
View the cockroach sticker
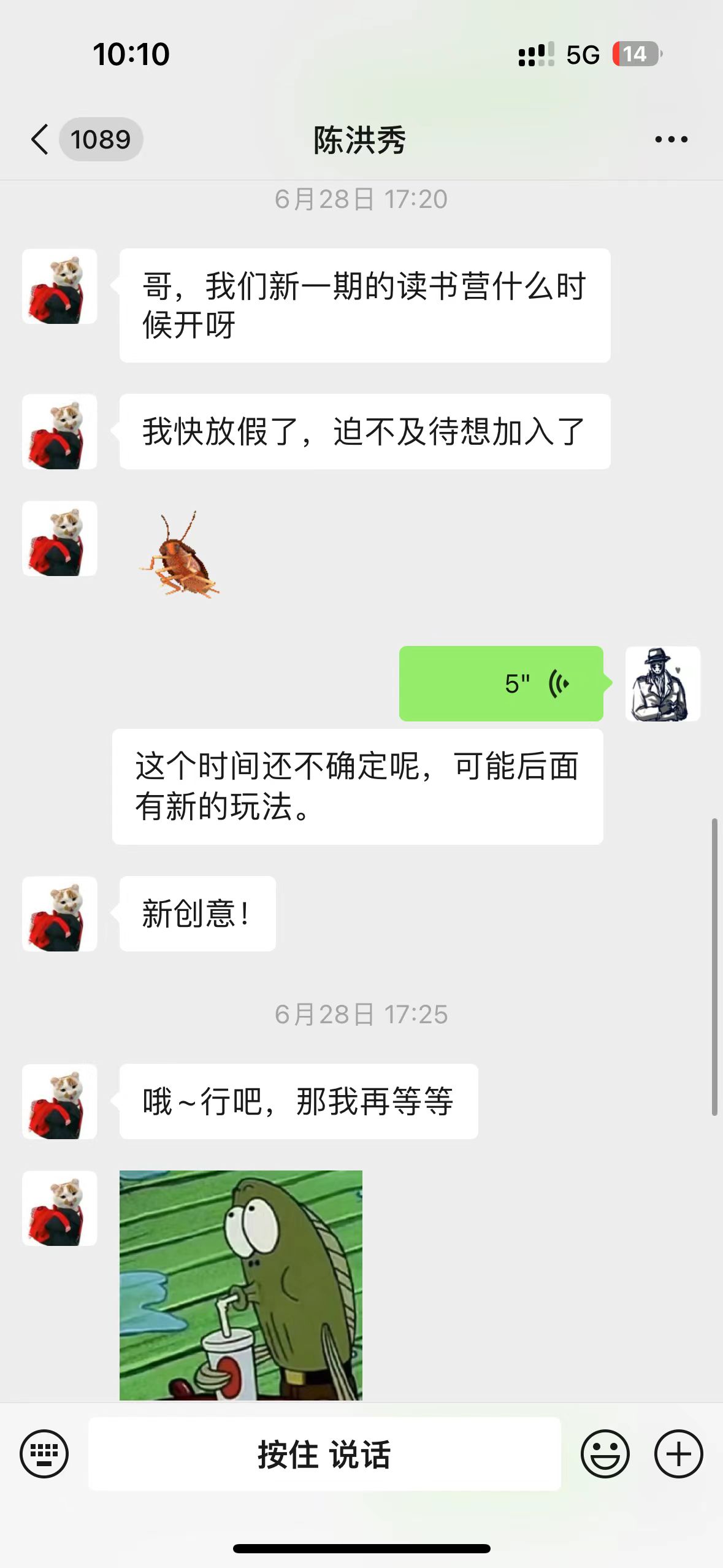click(x=179, y=555)
